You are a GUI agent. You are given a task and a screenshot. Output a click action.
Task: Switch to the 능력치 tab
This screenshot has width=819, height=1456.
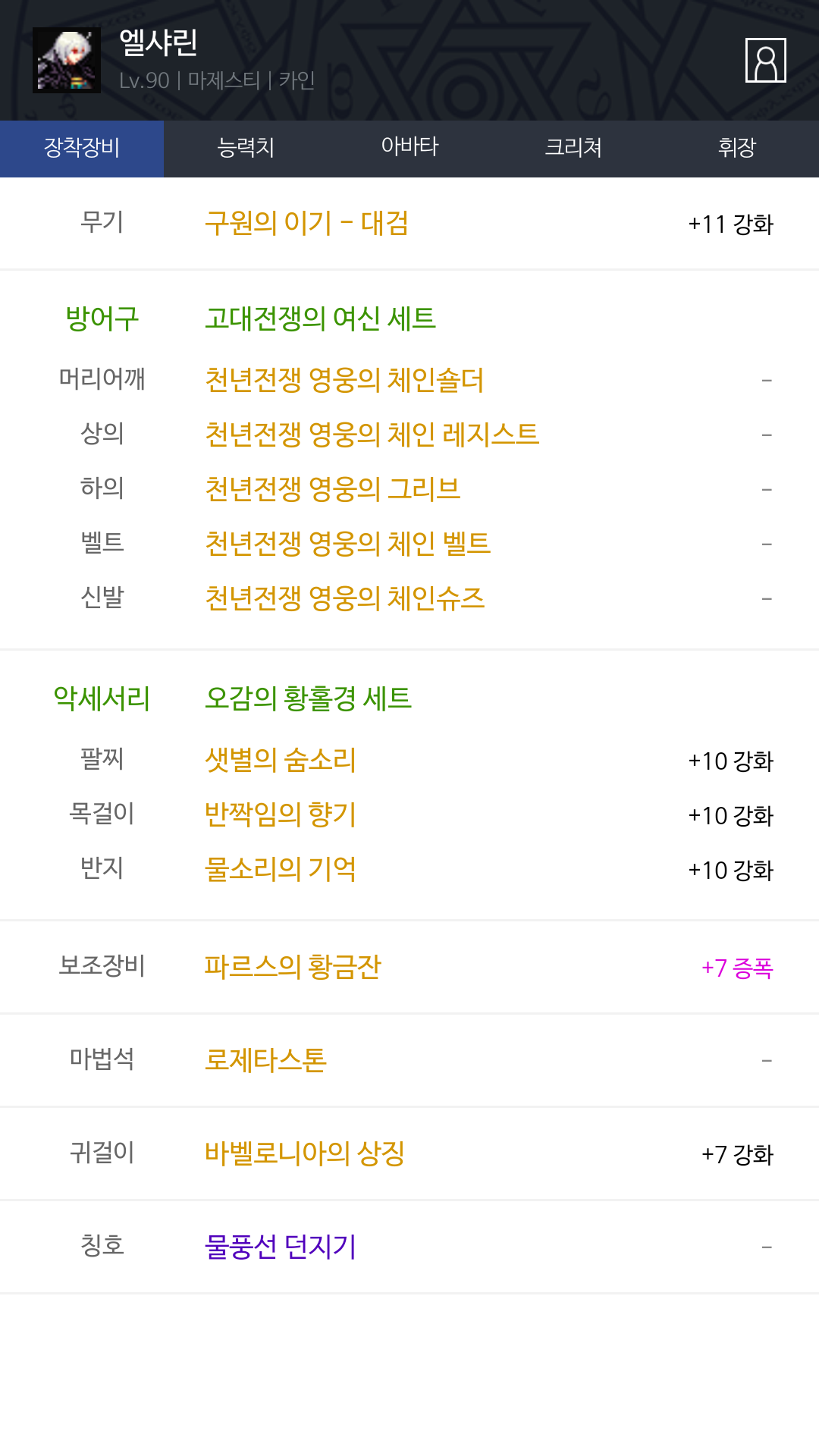pos(246,148)
